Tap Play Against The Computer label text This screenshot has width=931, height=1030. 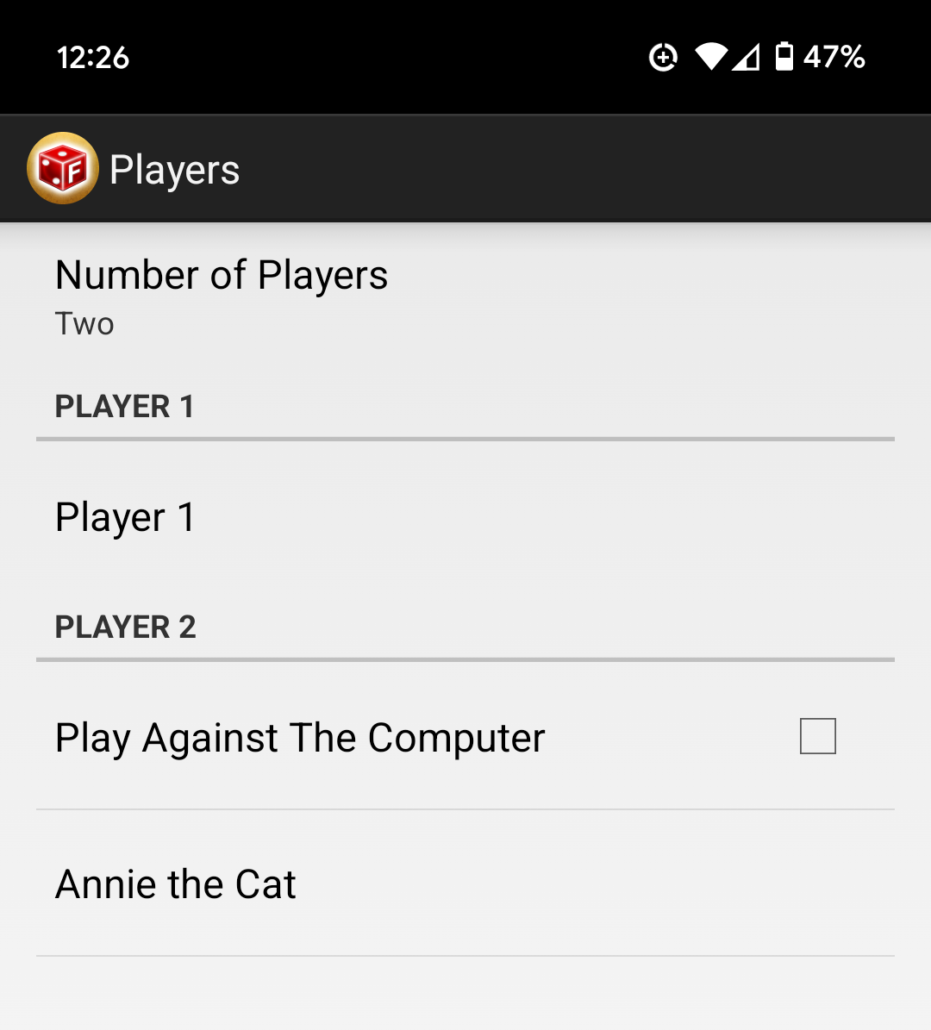(299, 737)
